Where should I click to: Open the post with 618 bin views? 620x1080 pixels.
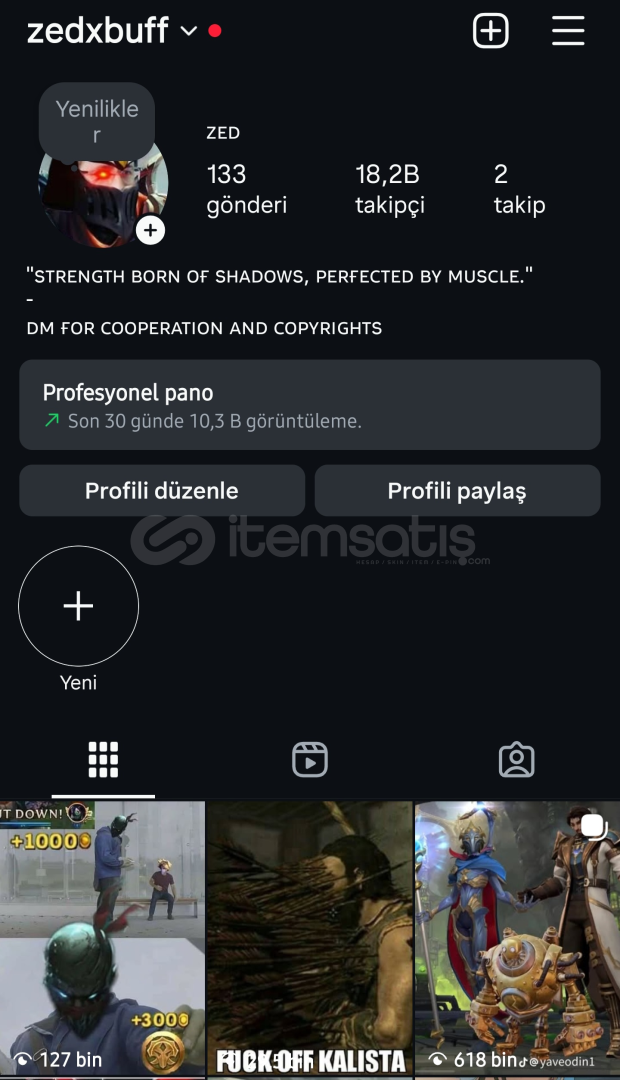517,938
